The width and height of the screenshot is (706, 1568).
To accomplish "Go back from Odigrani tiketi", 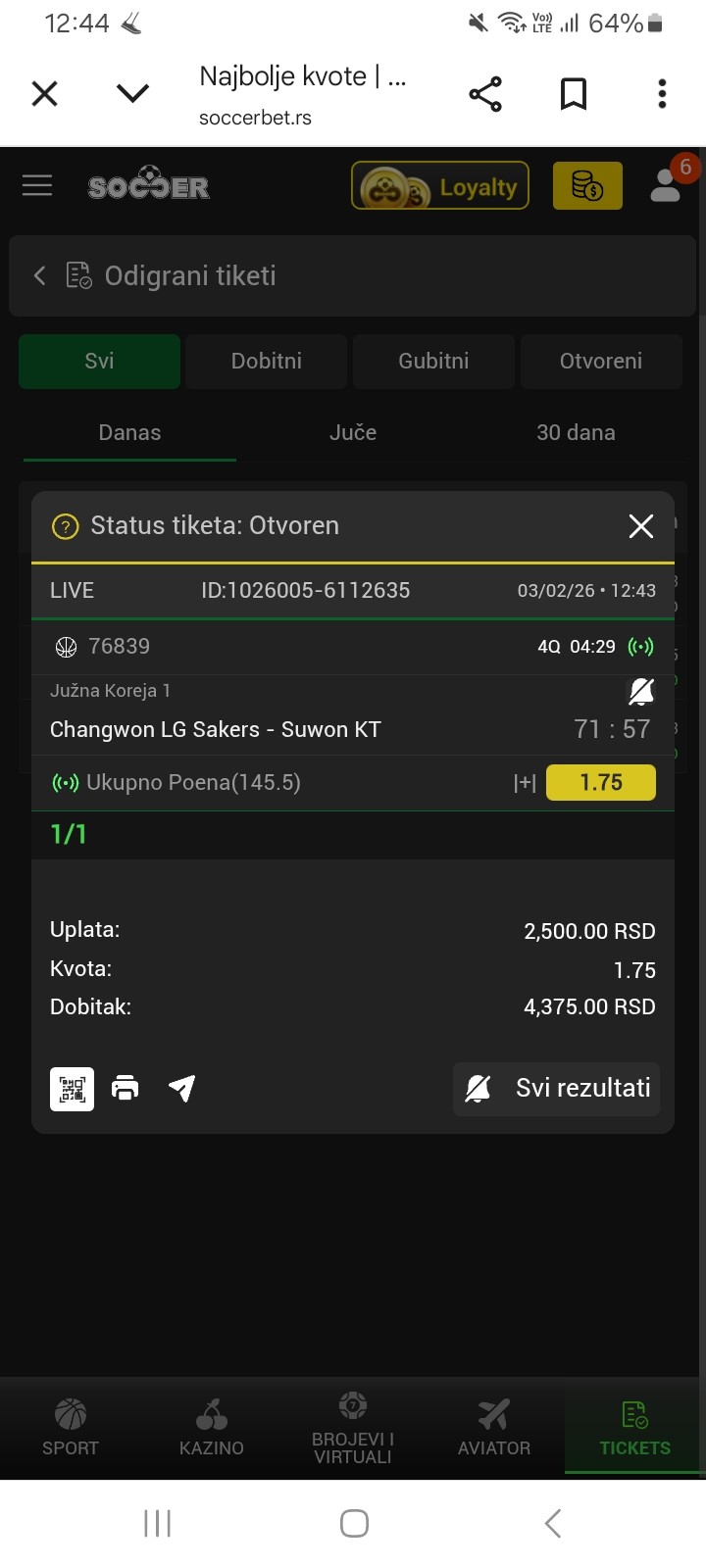I will 40,276.
